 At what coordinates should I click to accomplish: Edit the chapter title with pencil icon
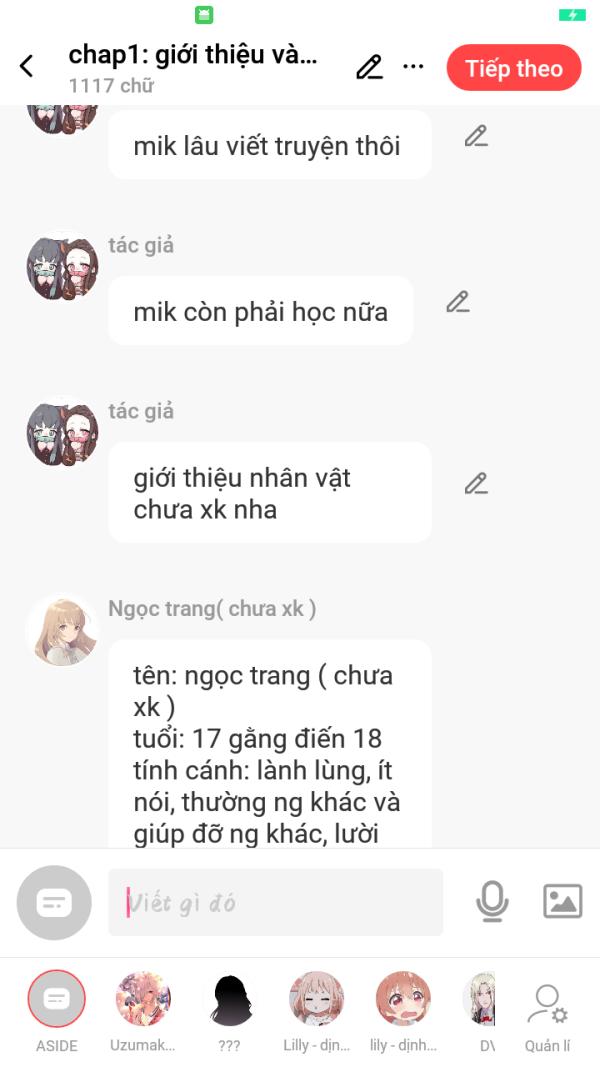(x=369, y=67)
